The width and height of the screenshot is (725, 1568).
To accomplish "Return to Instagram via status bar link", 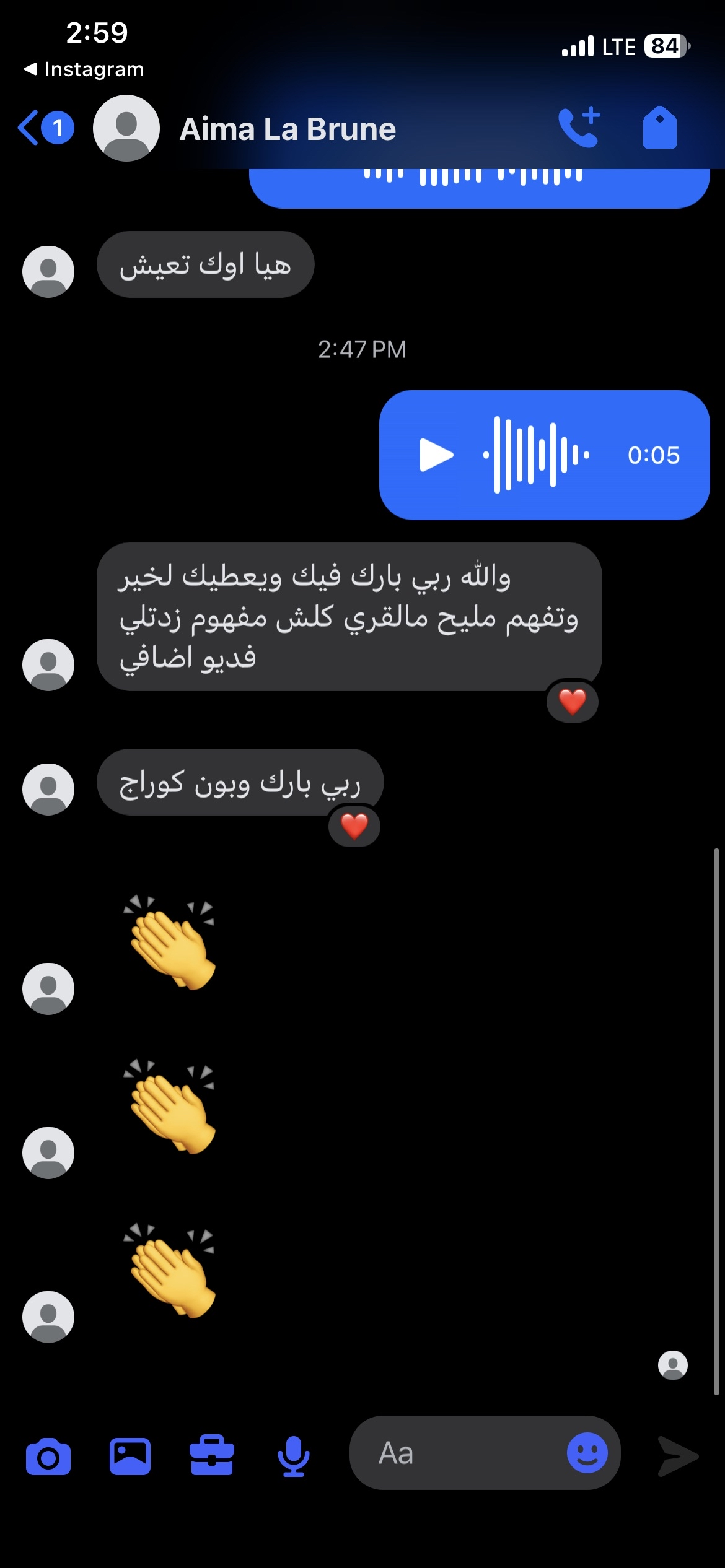I will 84,69.
